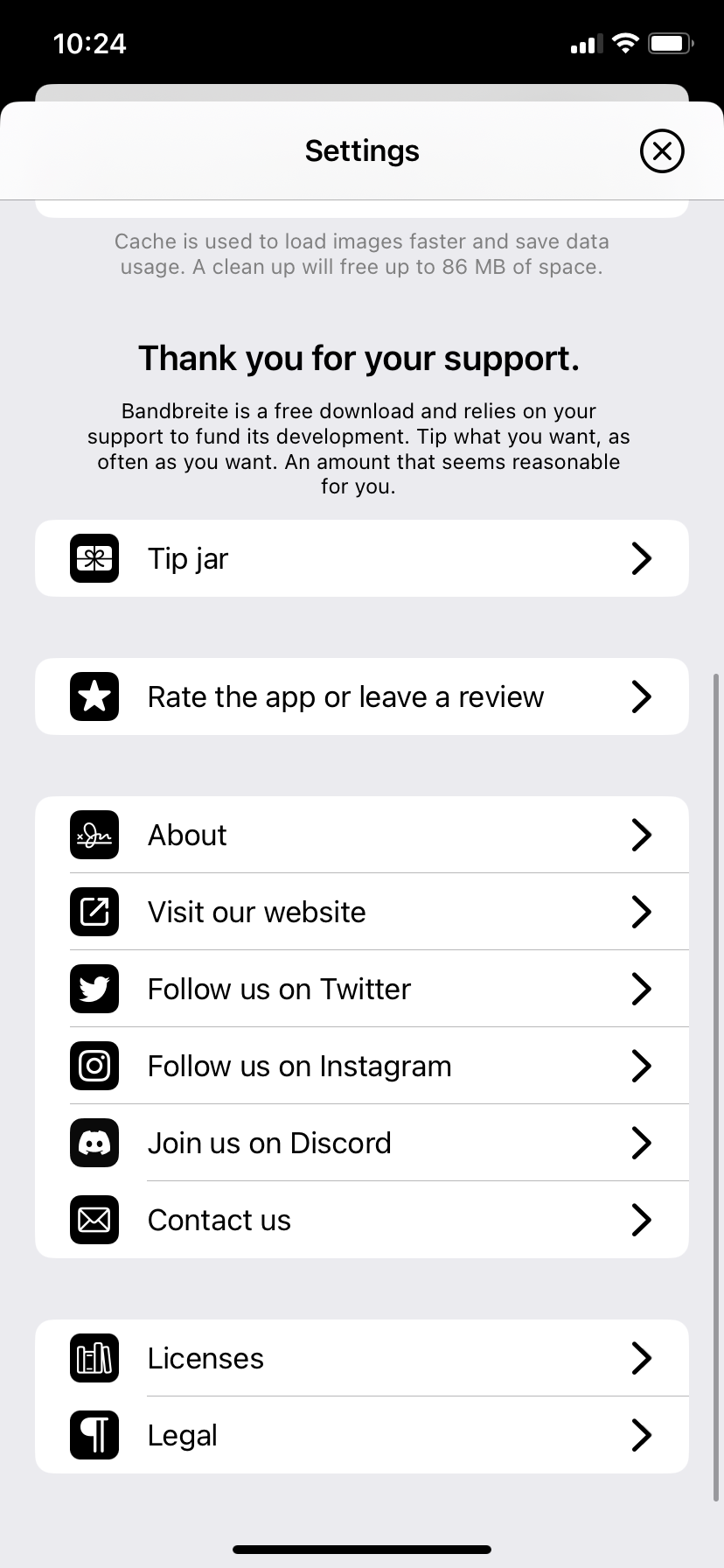Open the Legal section
The height and width of the screenshot is (1568, 724).
[361, 1435]
